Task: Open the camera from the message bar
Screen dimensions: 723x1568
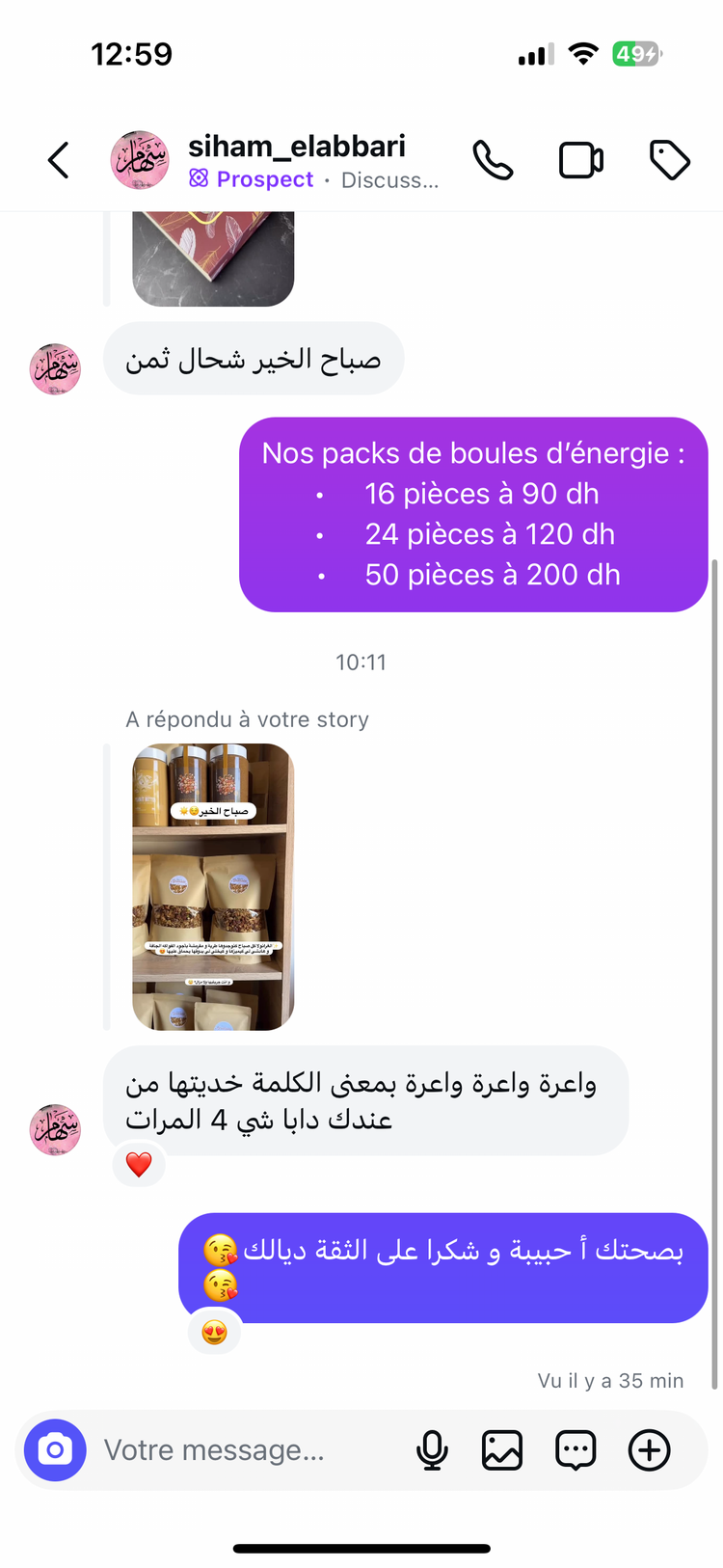Action: [55, 1449]
